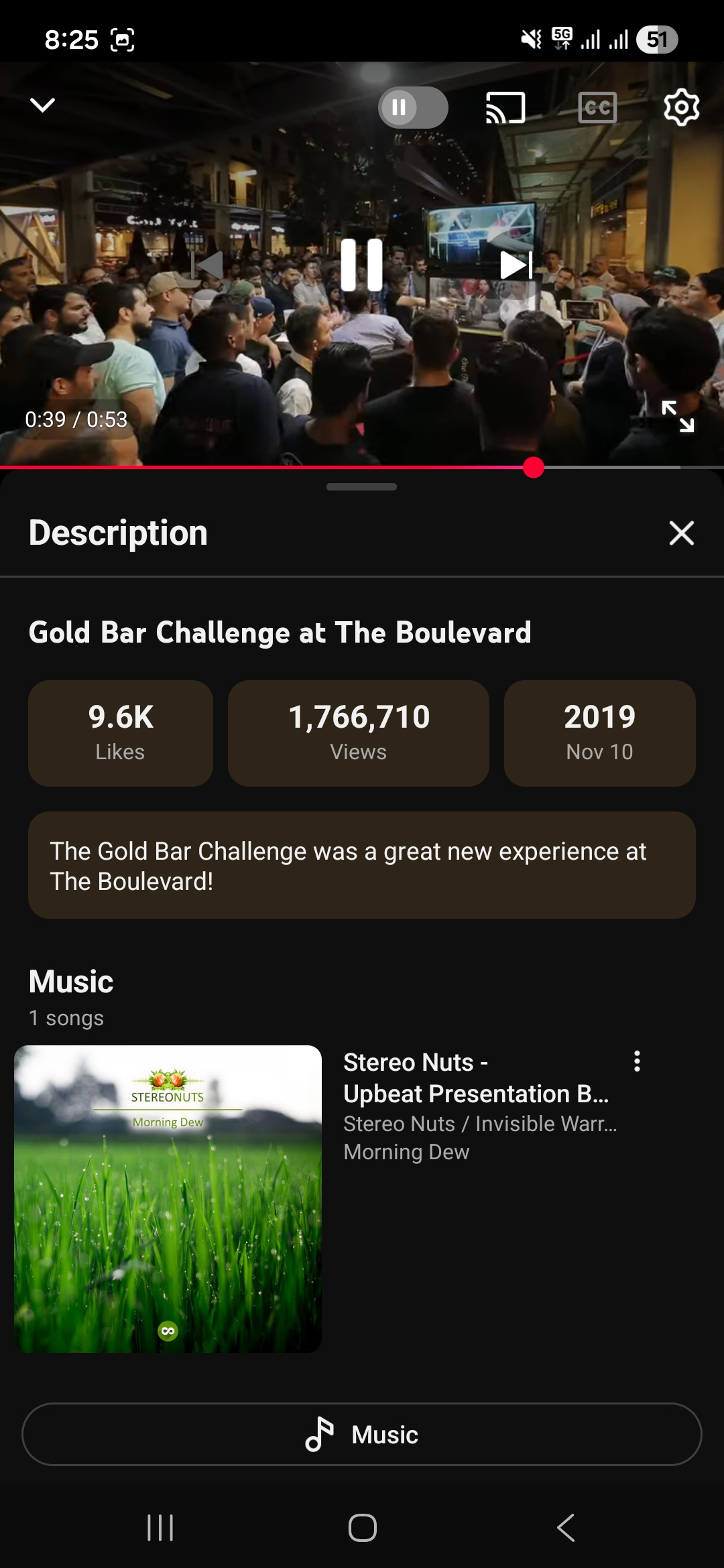Screen dimensions: 724x1568
Task: Cast the video to another device
Action: [505, 107]
